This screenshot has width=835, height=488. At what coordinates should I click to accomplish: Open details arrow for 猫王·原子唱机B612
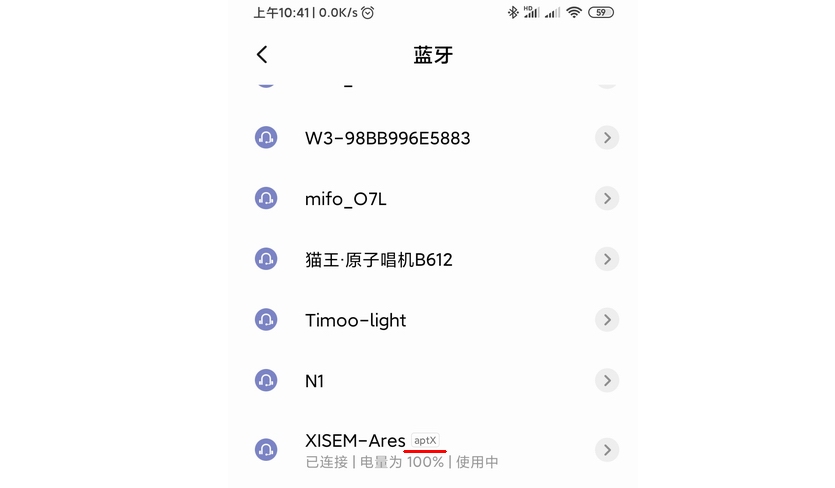[x=606, y=260]
